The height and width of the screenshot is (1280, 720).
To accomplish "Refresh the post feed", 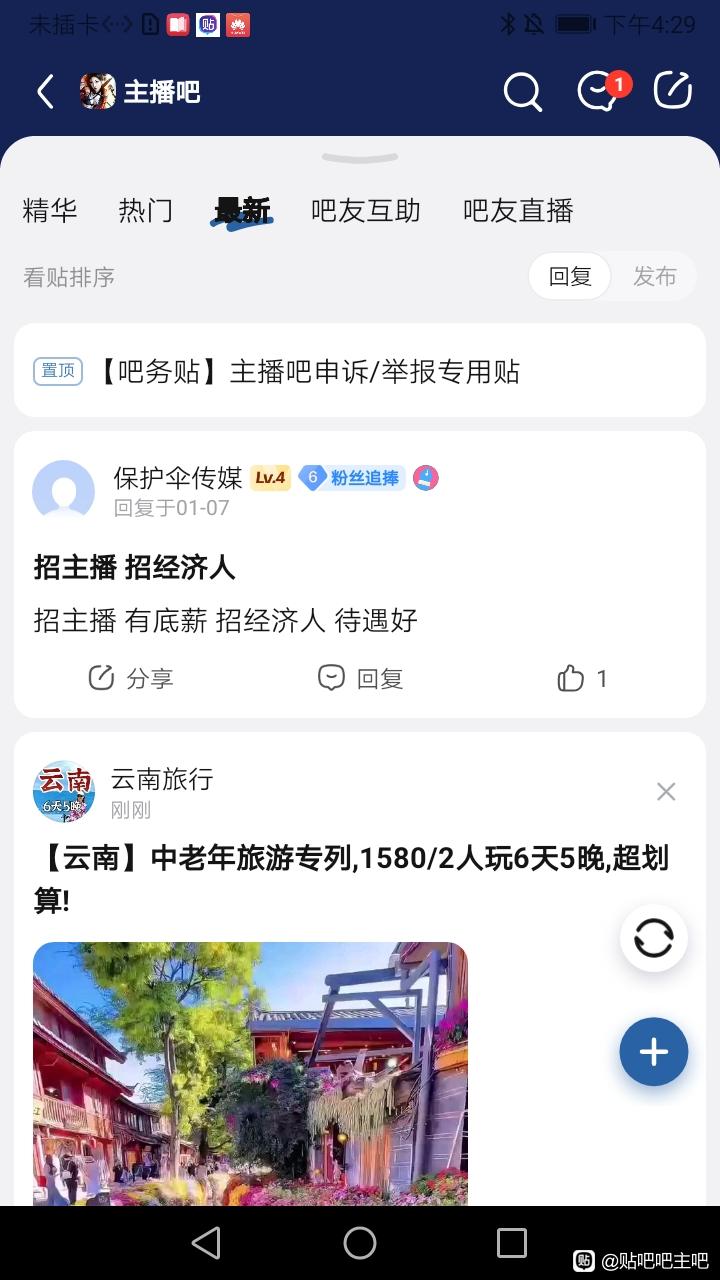I will pyautogui.click(x=654, y=938).
